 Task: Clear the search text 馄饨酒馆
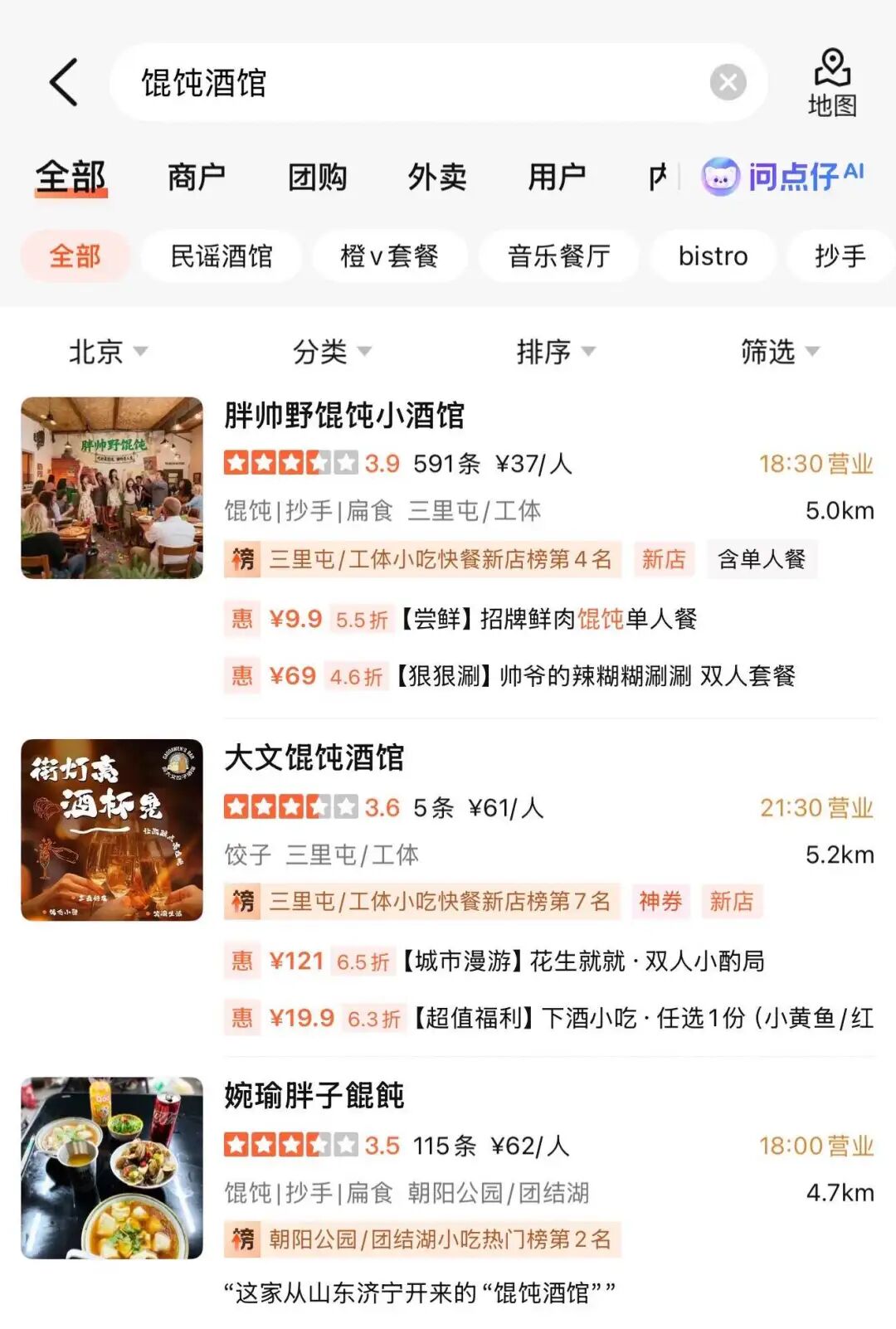click(728, 82)
